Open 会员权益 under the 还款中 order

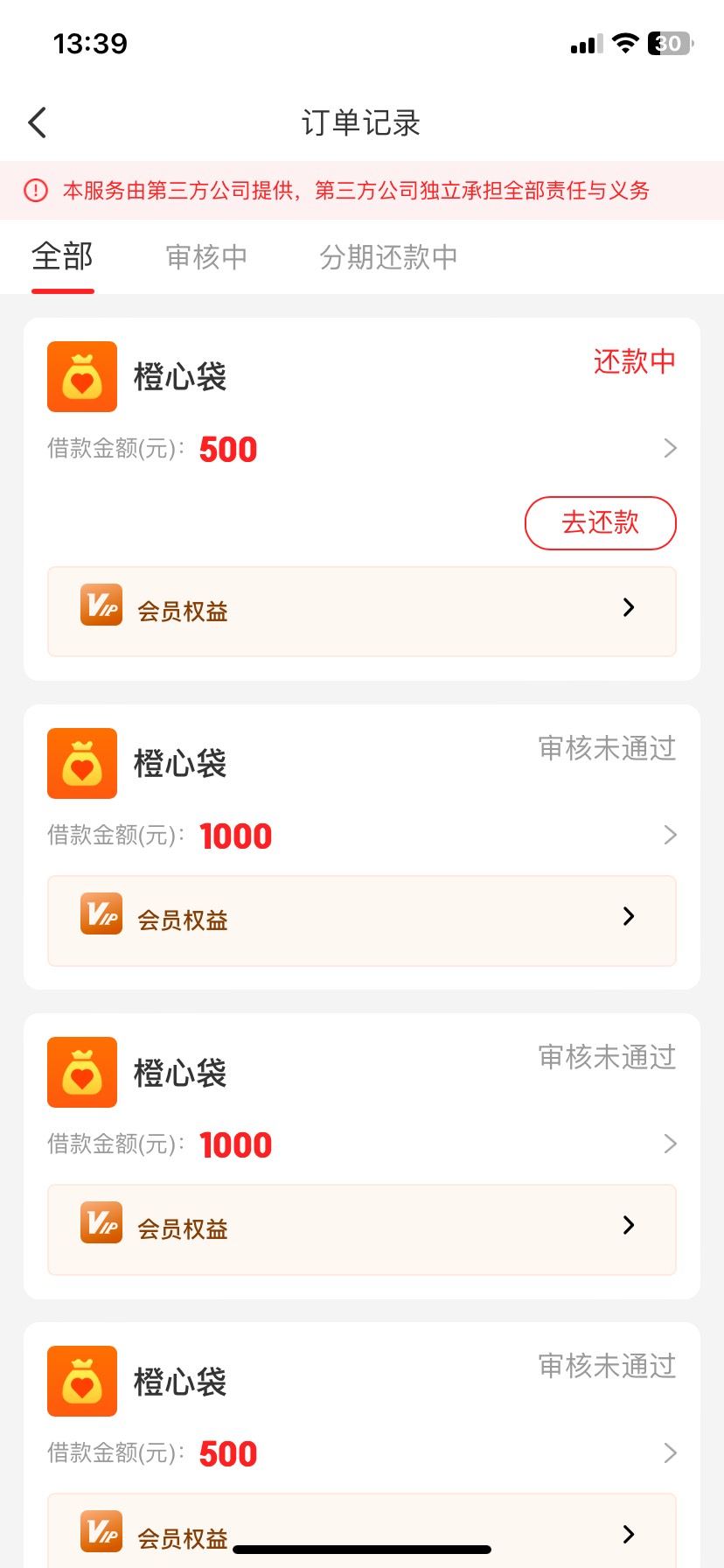point(362,611)
